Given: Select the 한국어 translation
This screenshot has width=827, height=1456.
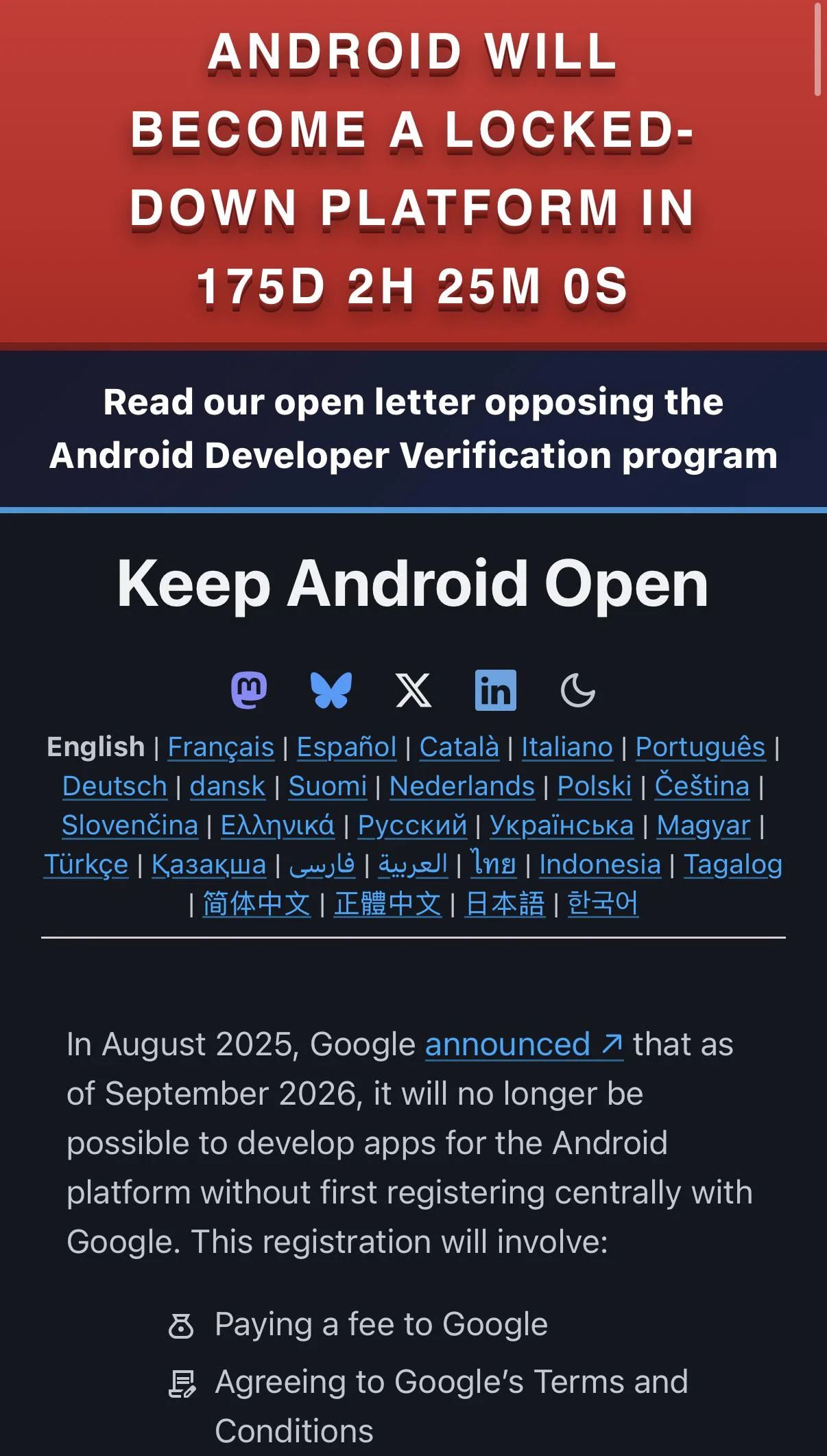Looking at the screenshot, I should [x=603, y=904].
